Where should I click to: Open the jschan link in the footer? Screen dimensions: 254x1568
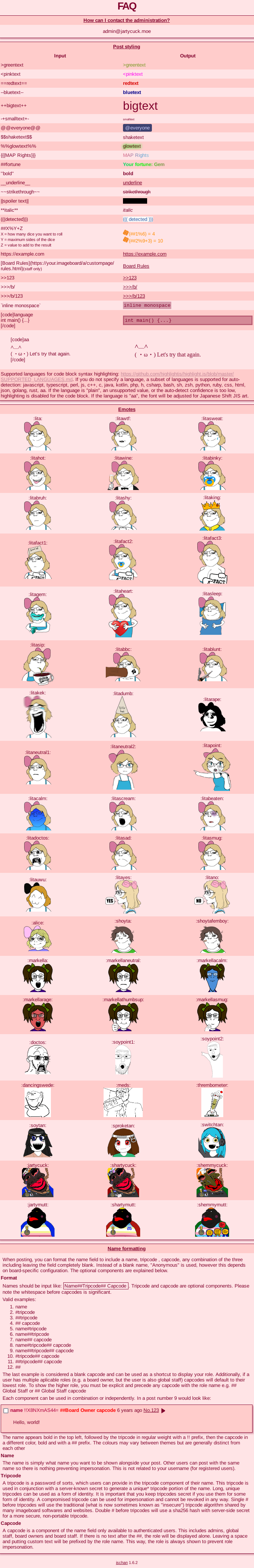click(121, 1562)
